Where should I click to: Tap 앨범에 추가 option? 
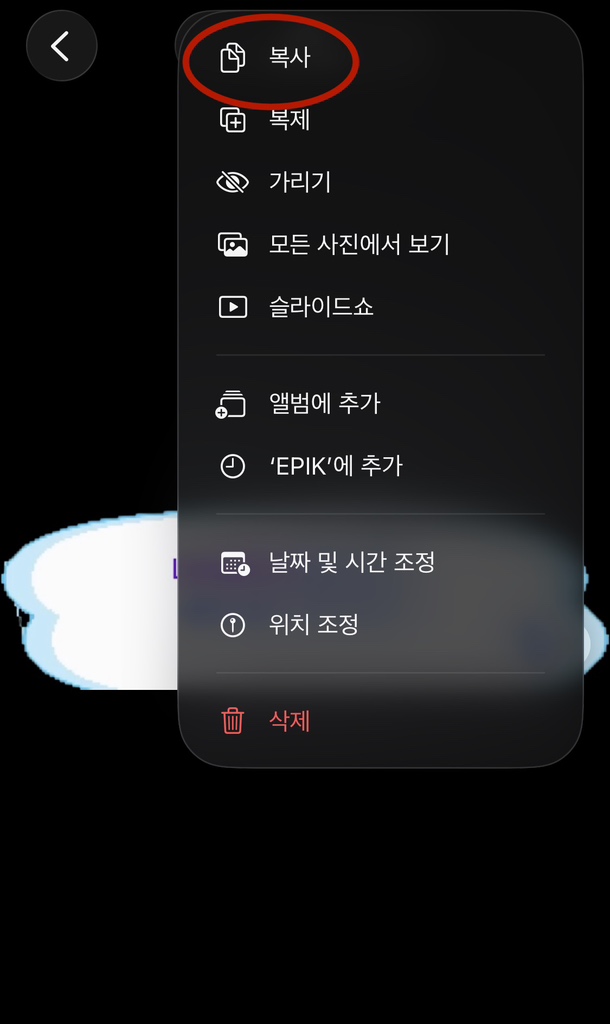(x=324, y=404)
